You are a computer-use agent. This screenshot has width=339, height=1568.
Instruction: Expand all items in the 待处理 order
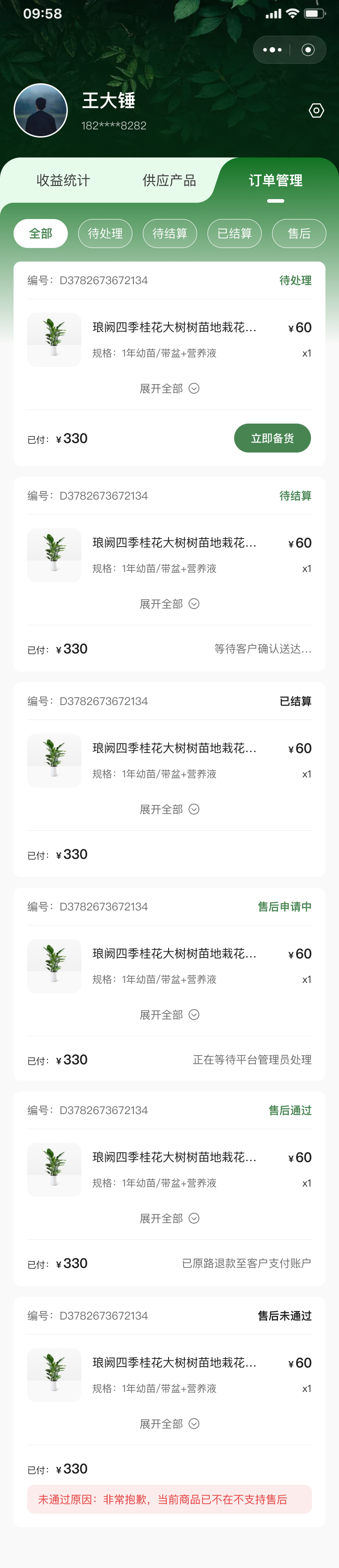169,388
